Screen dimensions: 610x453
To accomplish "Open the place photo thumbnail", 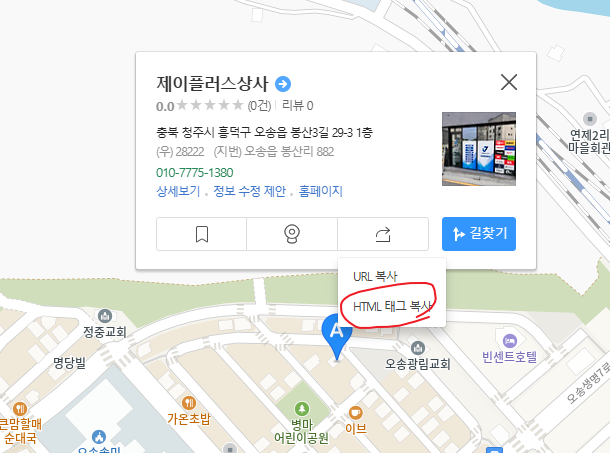I will tap(479, 149).
